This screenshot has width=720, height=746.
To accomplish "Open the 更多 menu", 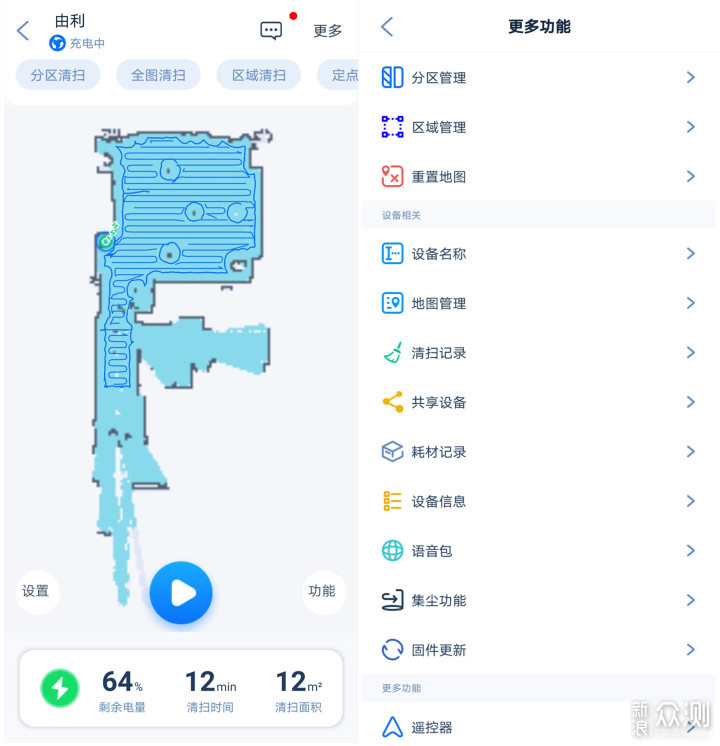I will coord(327,31).
